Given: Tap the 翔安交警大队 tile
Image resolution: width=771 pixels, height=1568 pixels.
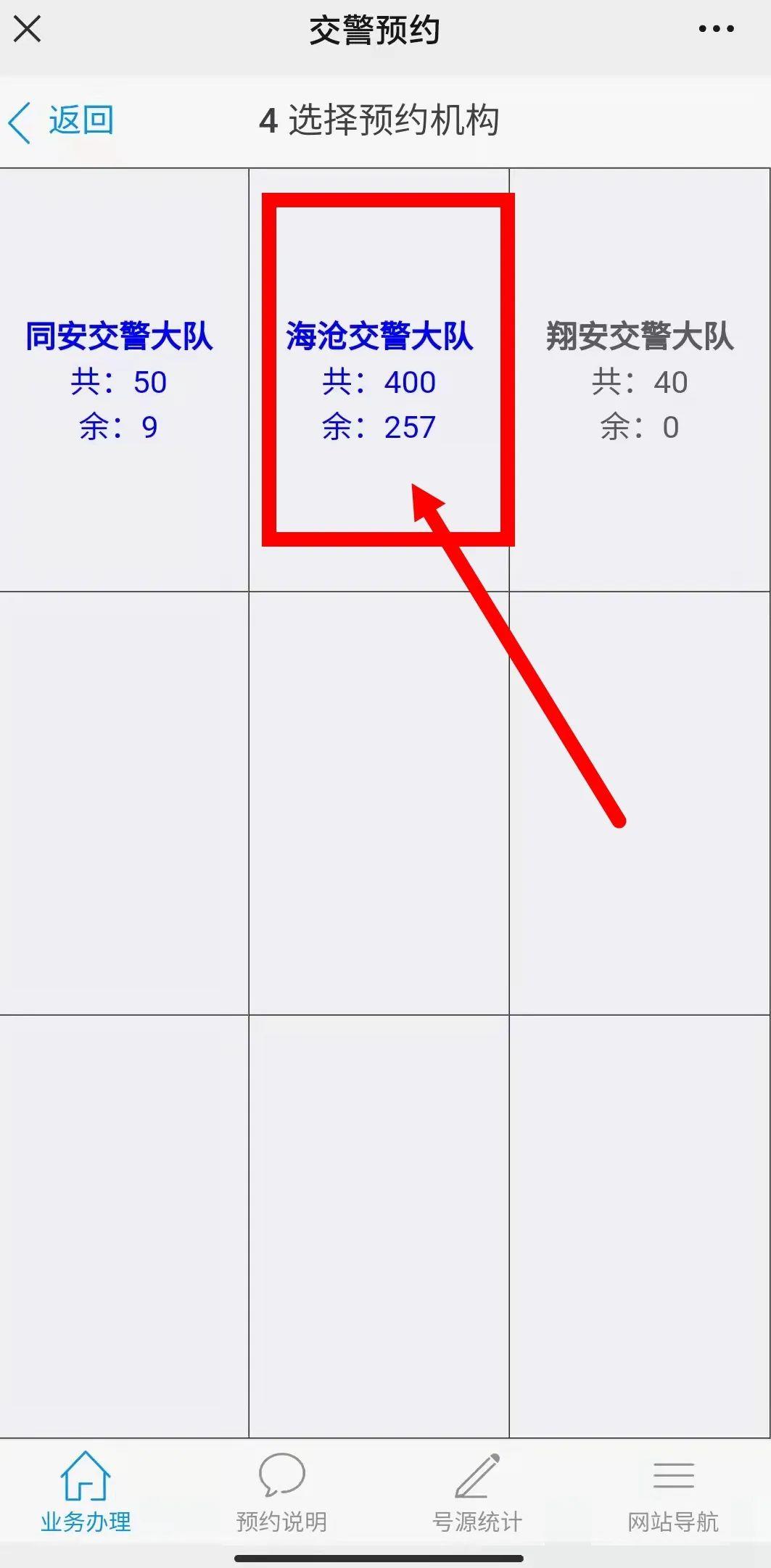Looking at the screenshot, I should [x=640, y=380].
